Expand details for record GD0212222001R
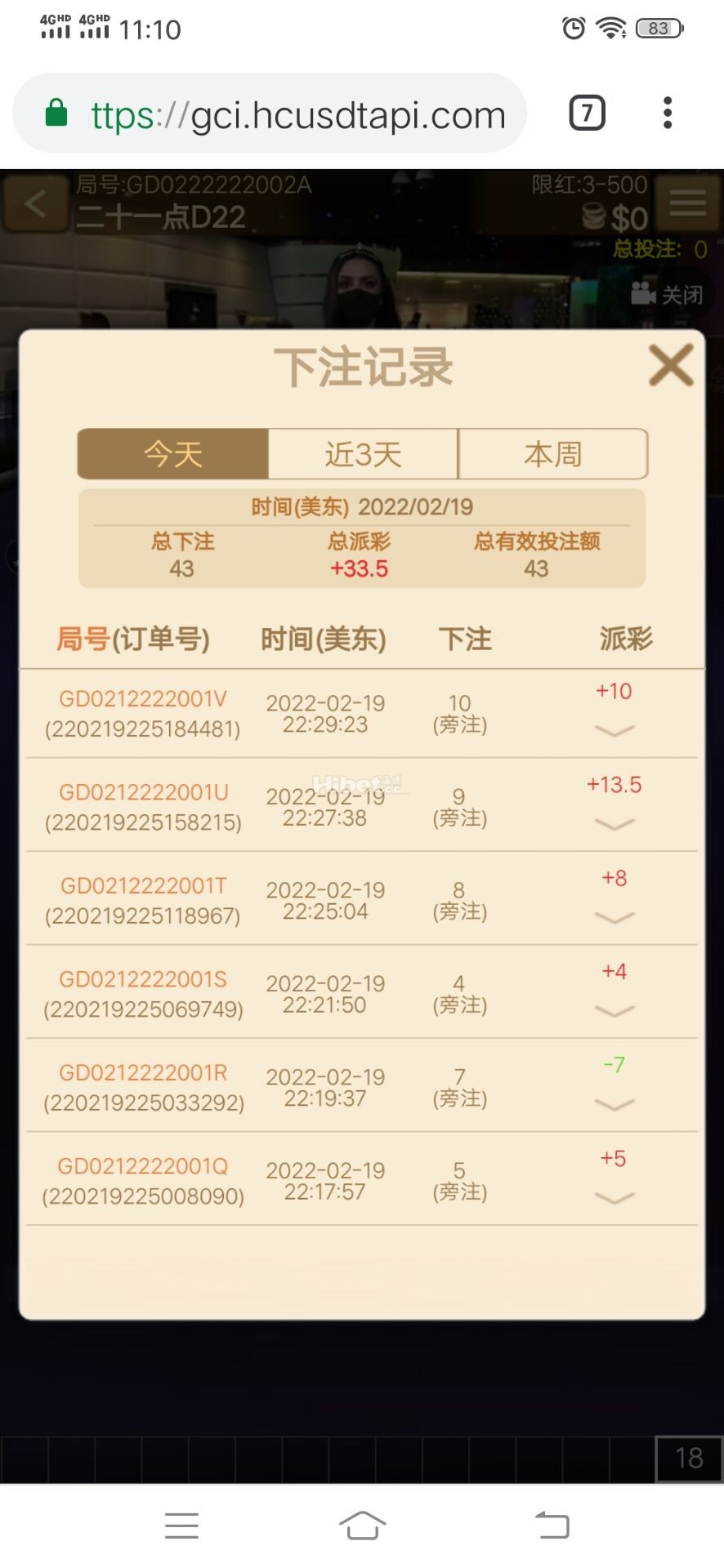 (614, 1104)
